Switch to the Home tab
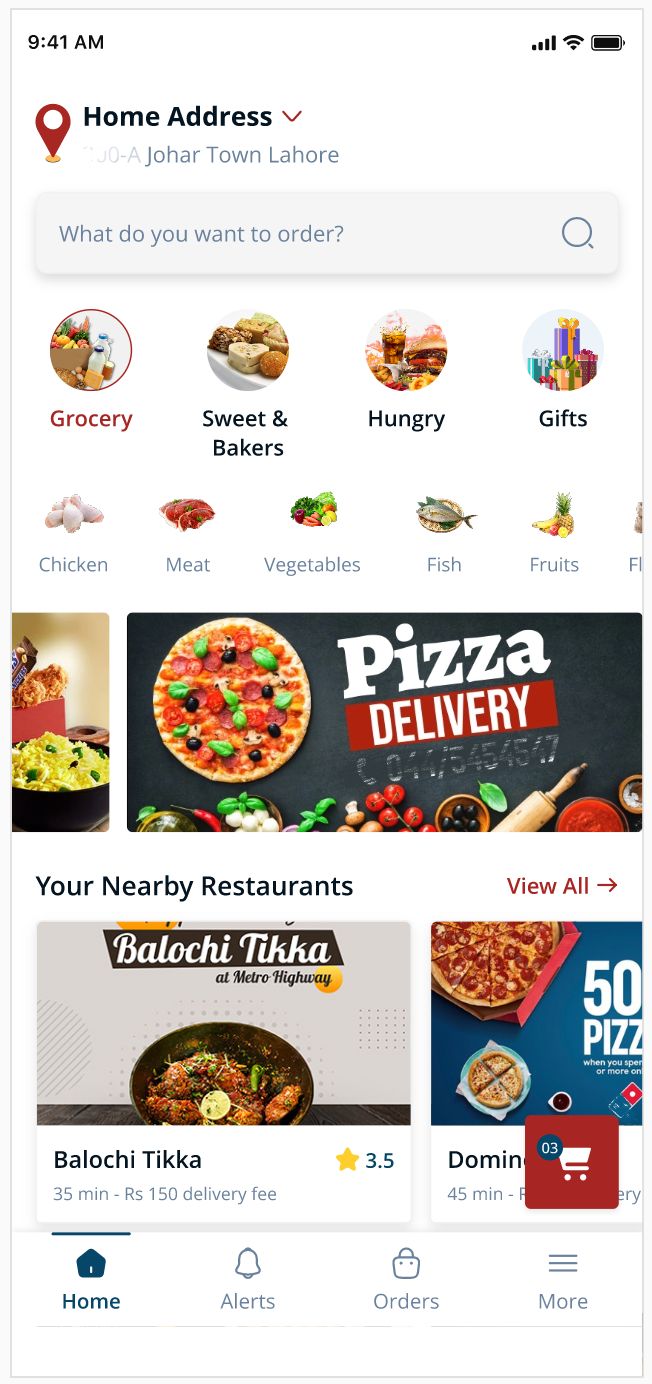Image resolution: width=652 pixels, height=1384 pixels. [91, 1278]
